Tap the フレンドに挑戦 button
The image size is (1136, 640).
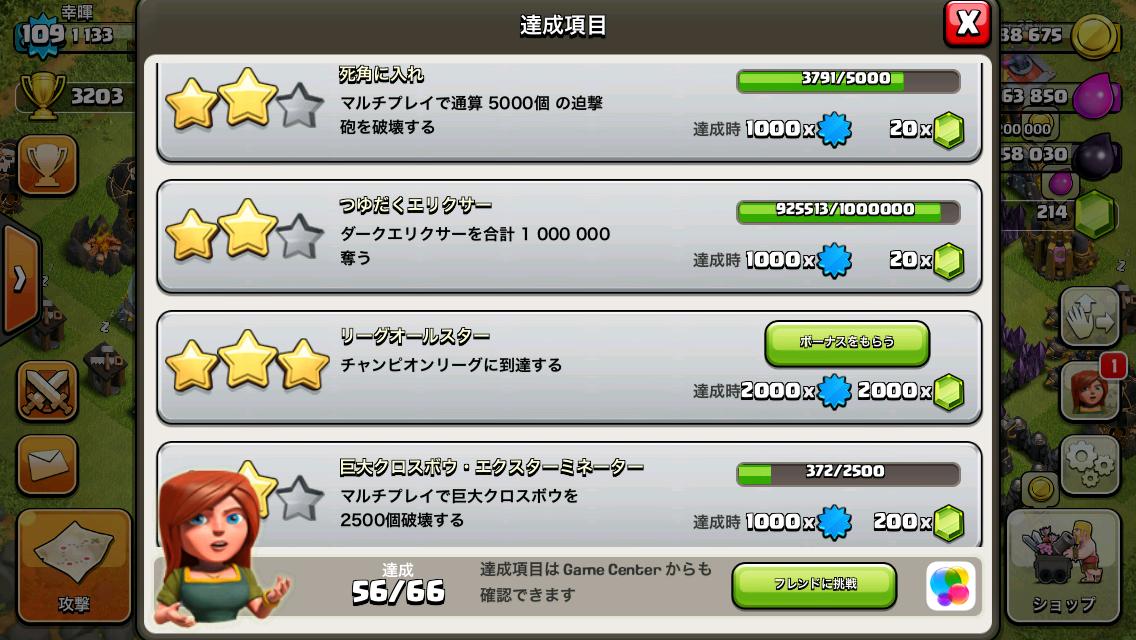click(814, 585)
